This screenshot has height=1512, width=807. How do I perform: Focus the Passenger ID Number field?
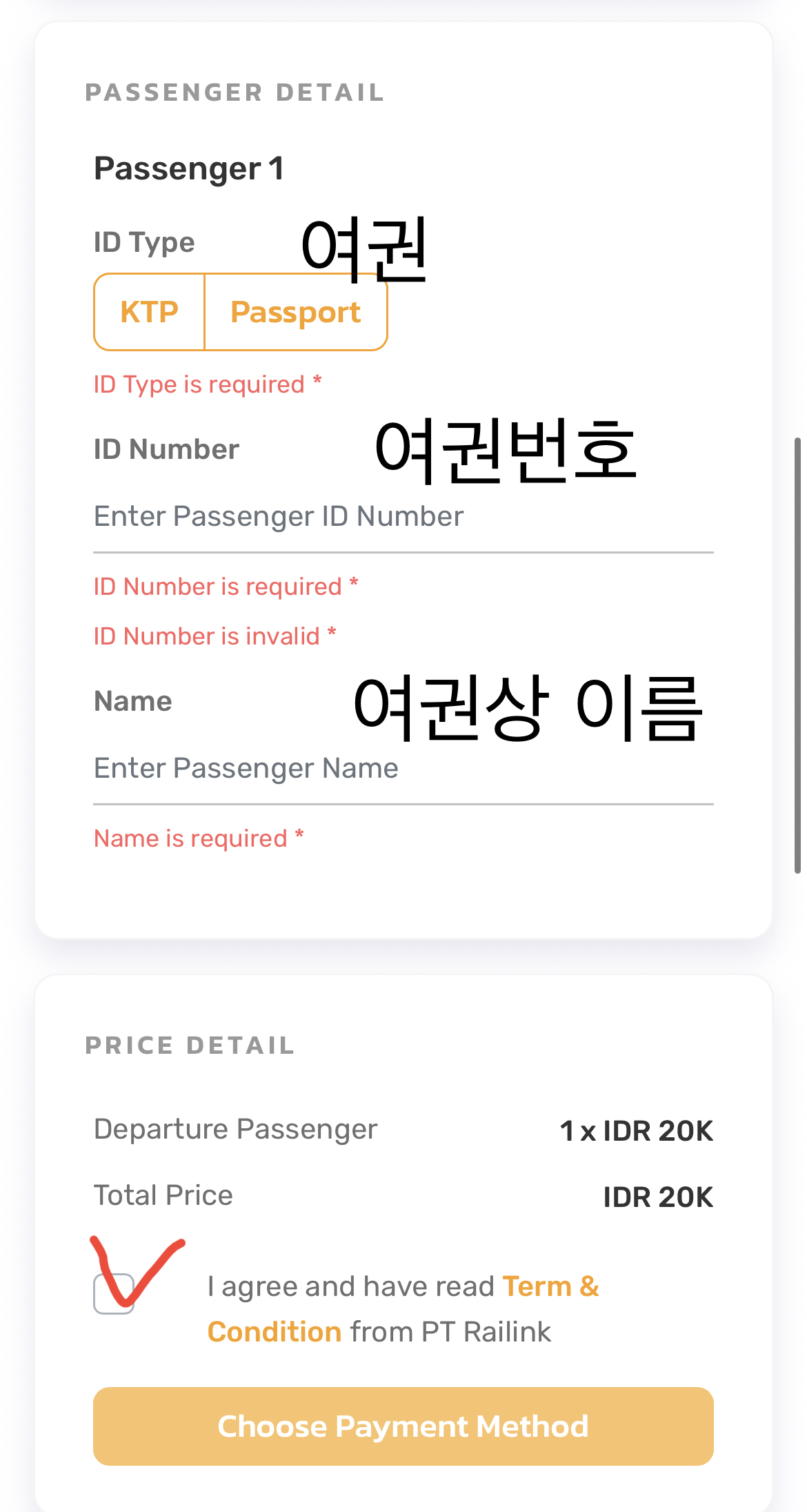(403, 517)
